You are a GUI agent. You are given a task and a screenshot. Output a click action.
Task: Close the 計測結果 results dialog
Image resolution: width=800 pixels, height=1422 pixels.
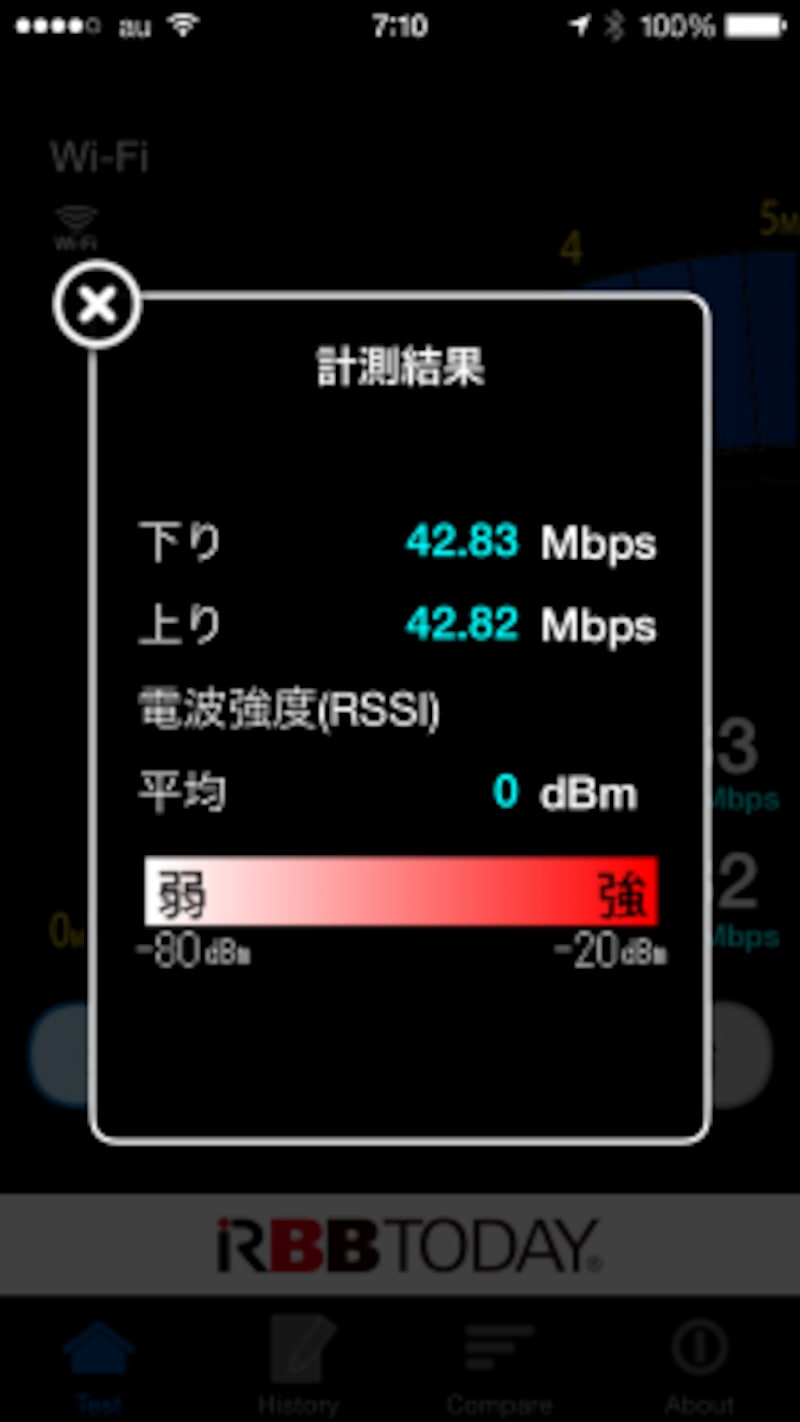coord(96,305)
